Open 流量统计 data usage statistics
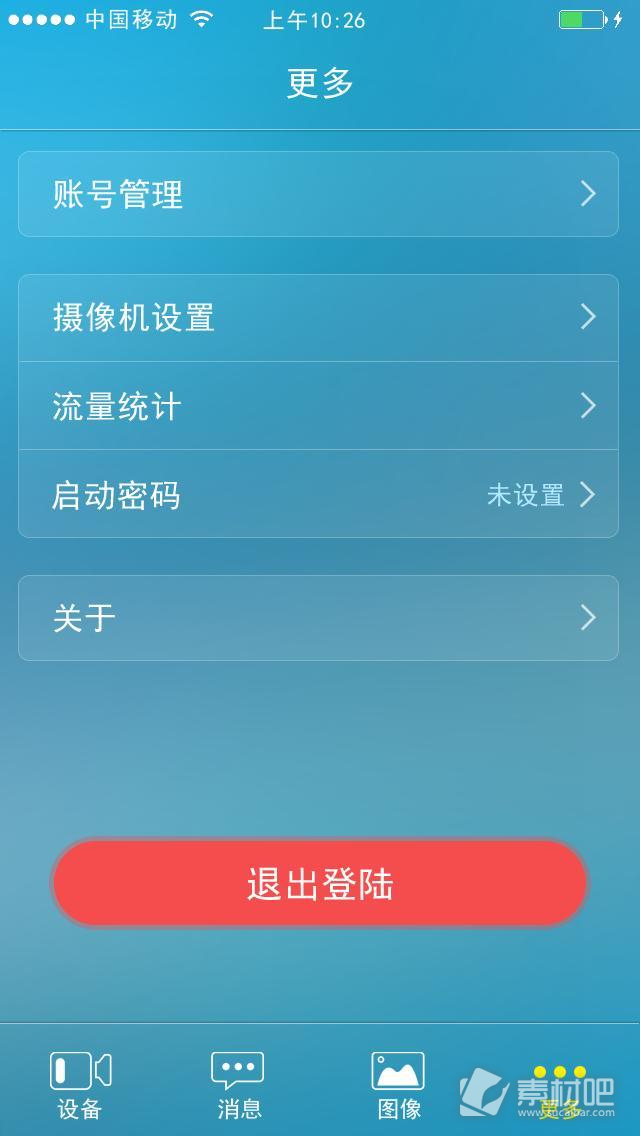 pos(318,406)
